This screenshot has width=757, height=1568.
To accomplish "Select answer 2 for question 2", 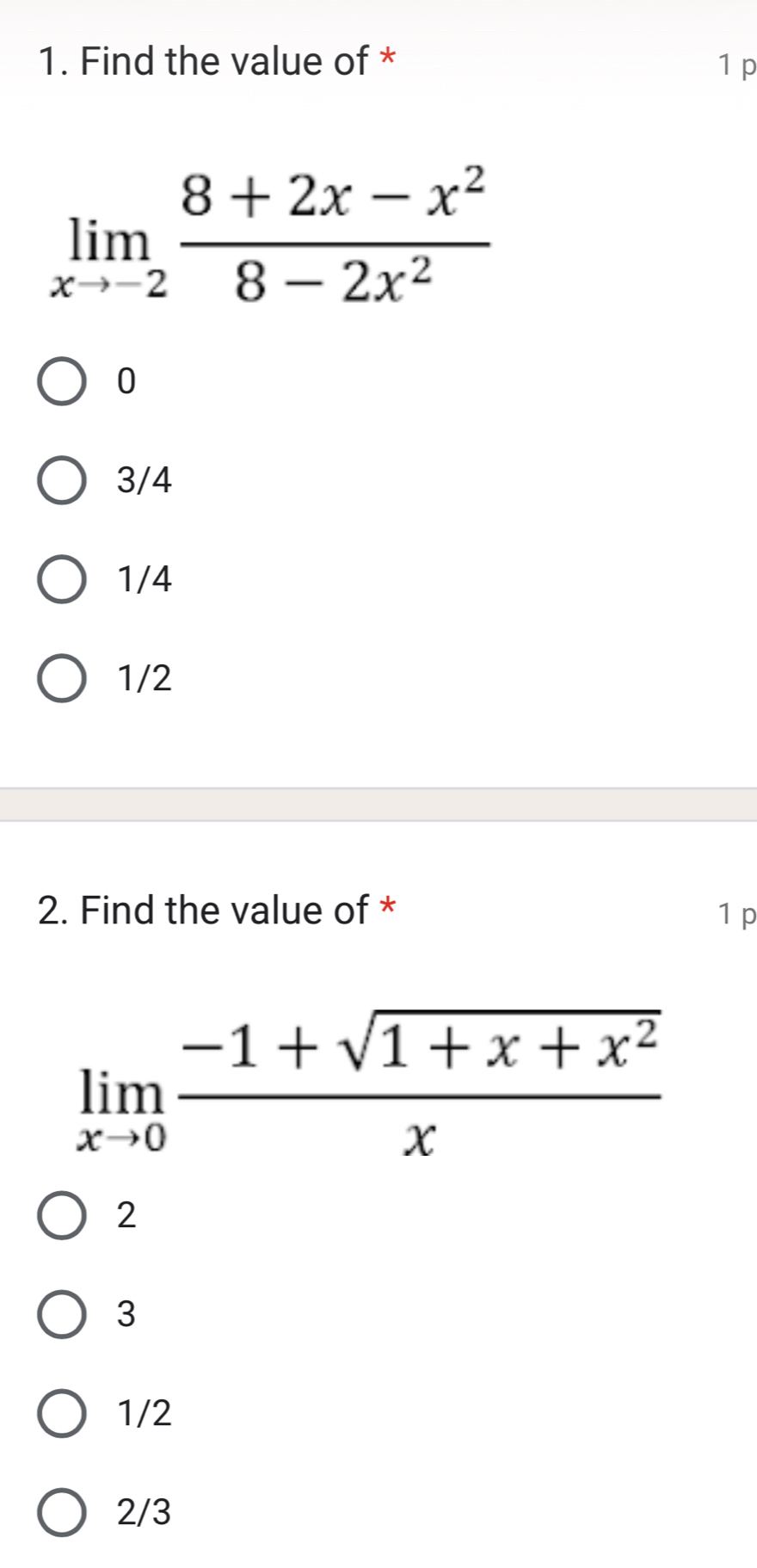I will click(62, 1216).
